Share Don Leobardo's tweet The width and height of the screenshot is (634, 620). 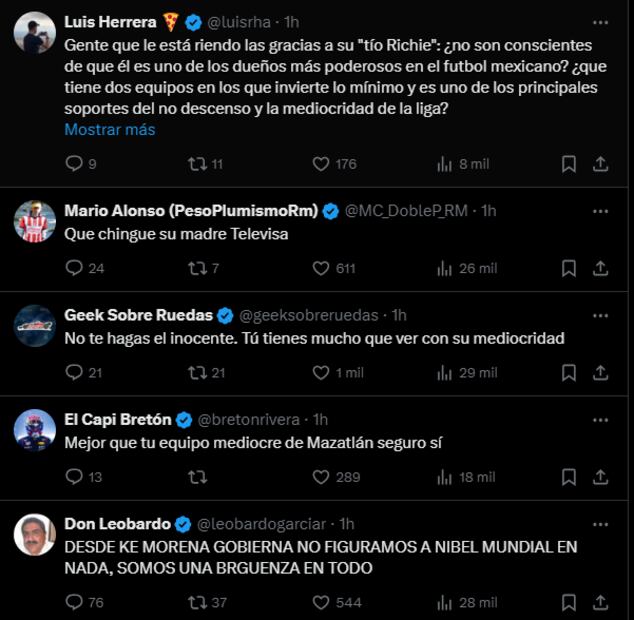pos(600,602)
